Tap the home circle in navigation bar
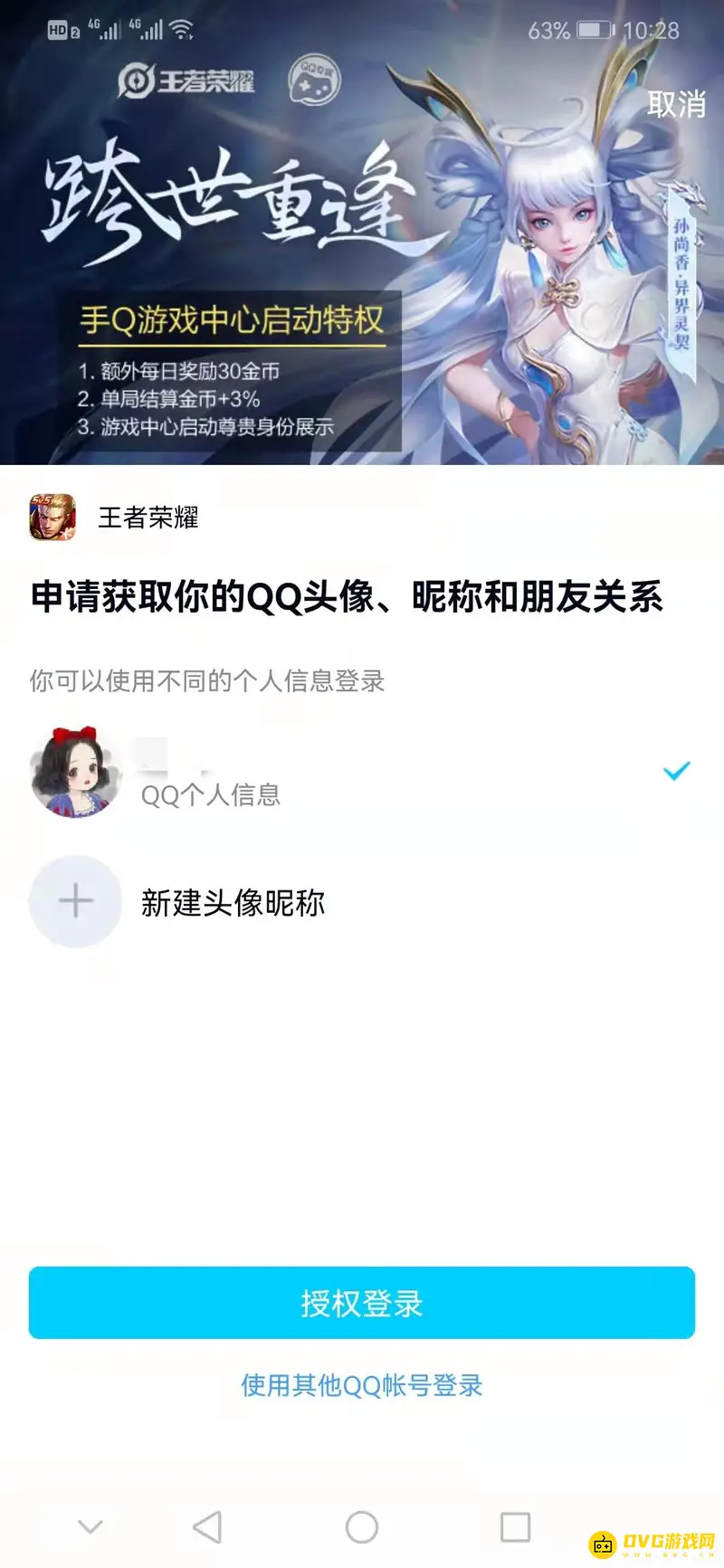Image resolution: width=724 pixels, height=1568 pixels. (x=362, y=1525)
